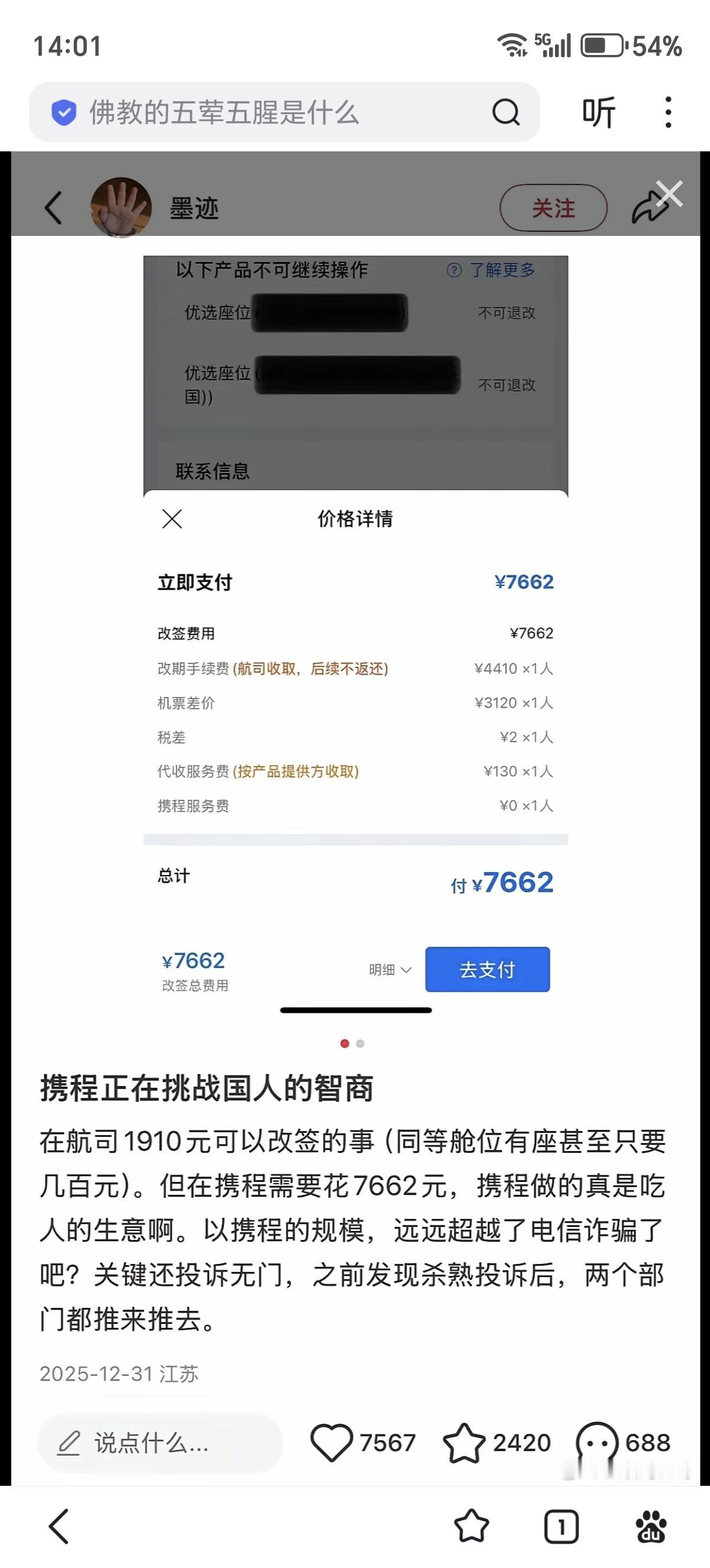Tap the 听 listen icon in top bar

point(598,111)
